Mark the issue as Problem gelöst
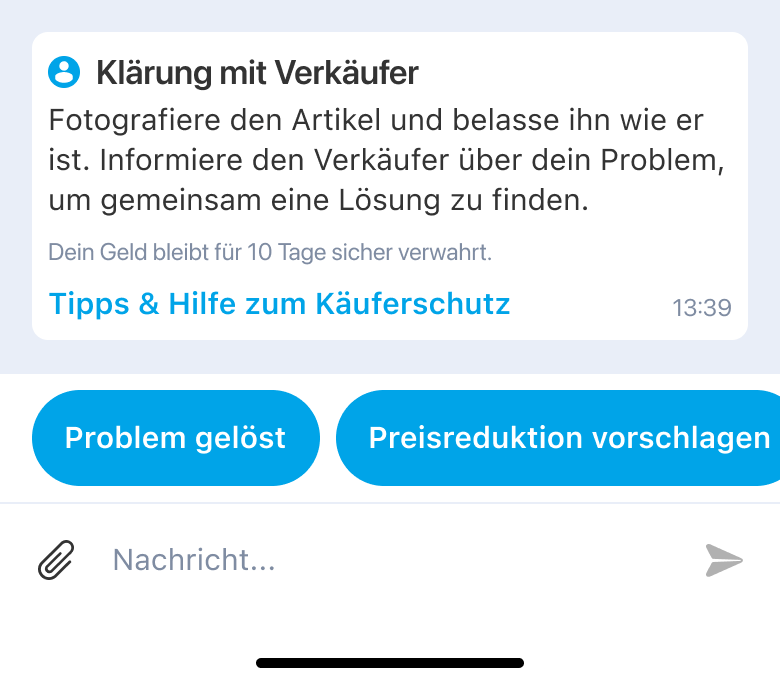The height and width of the screenshot is (684, 780). click(175, 438)
